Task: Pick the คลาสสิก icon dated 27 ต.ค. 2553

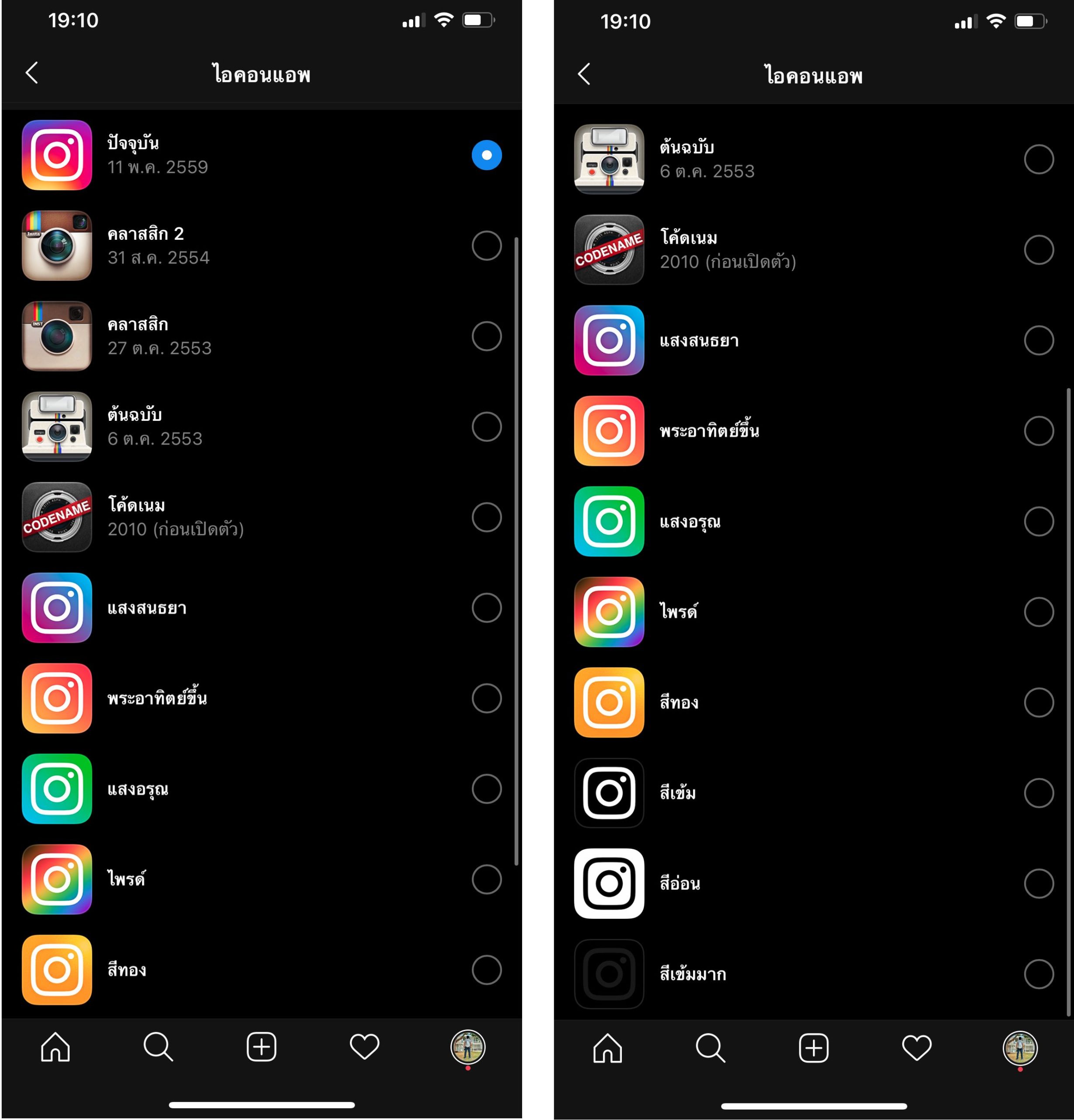Action: click(x=486, y=336)
